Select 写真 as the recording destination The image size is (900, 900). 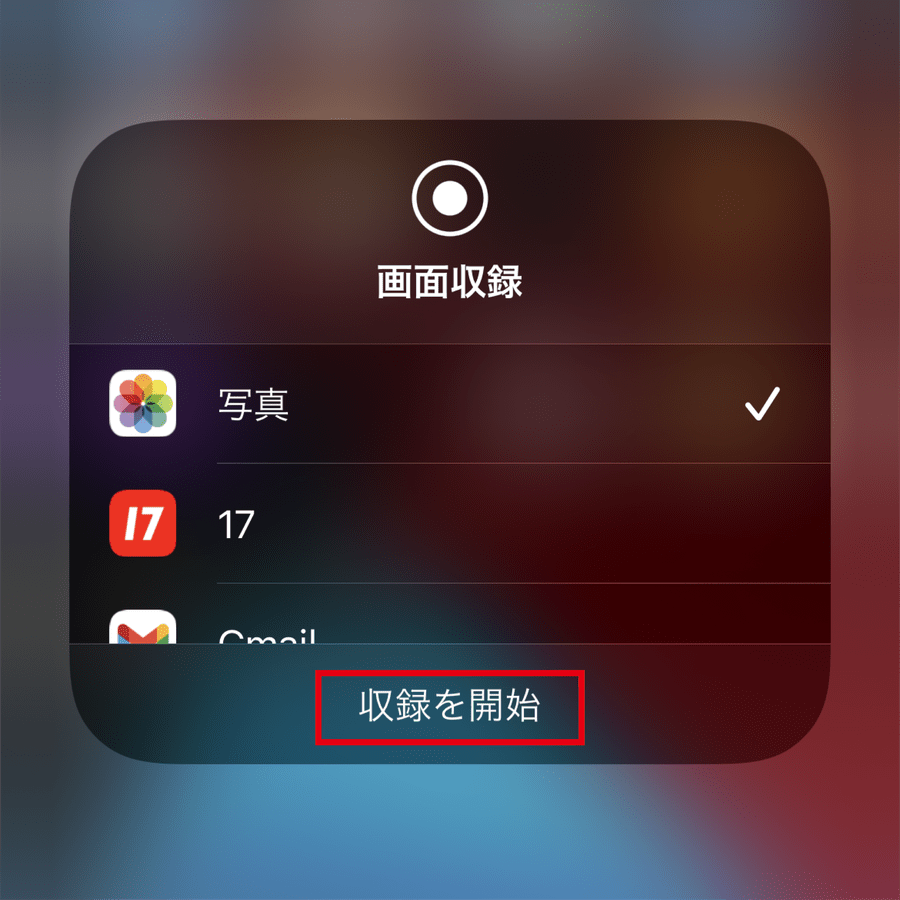pyautogui.click(x=450, y=404)
